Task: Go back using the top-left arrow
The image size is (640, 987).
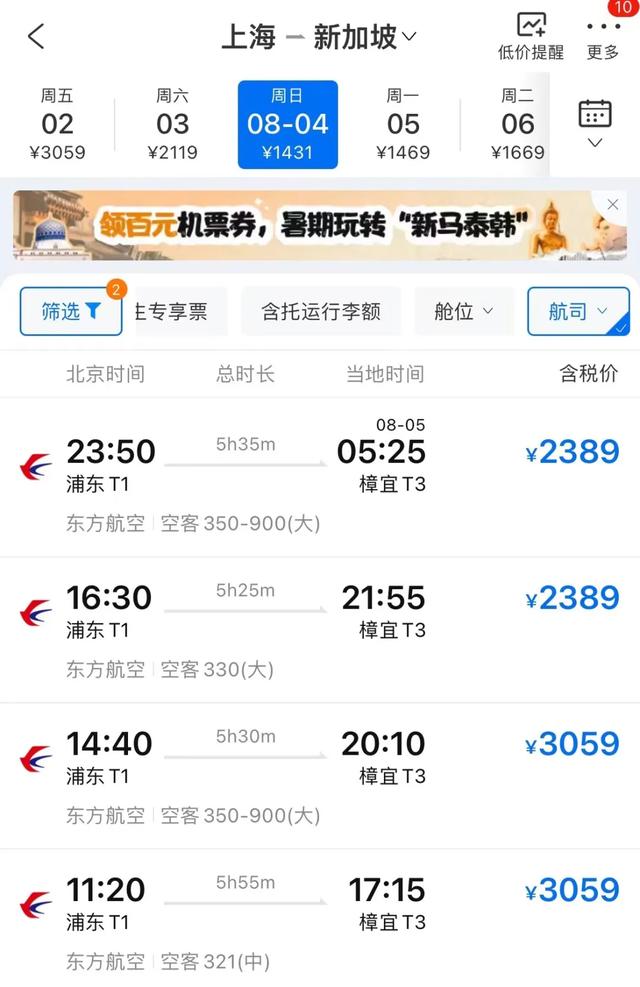Action: tap(36, 37)
